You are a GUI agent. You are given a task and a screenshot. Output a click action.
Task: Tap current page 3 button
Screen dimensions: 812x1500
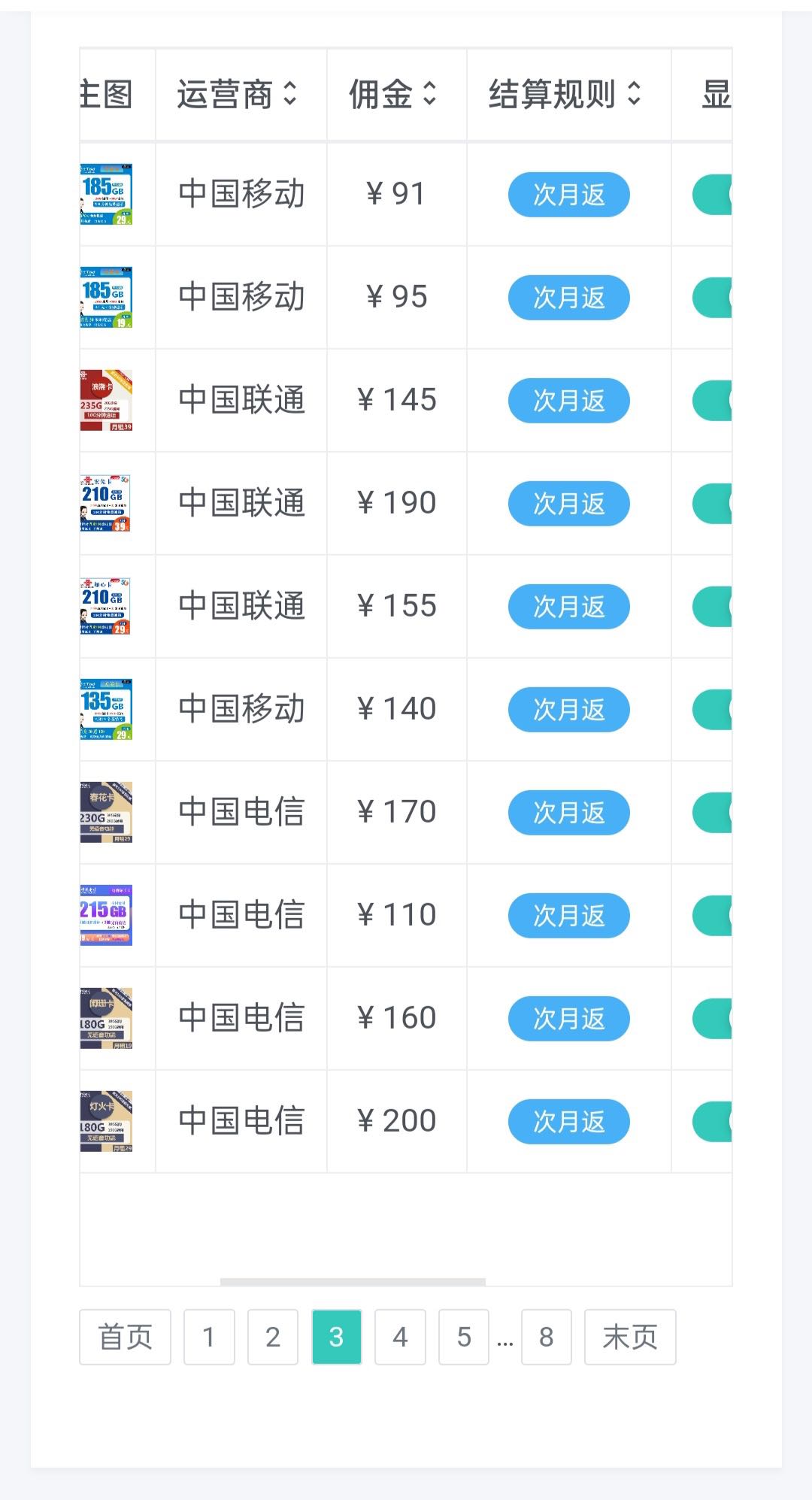click(336, 1337)
